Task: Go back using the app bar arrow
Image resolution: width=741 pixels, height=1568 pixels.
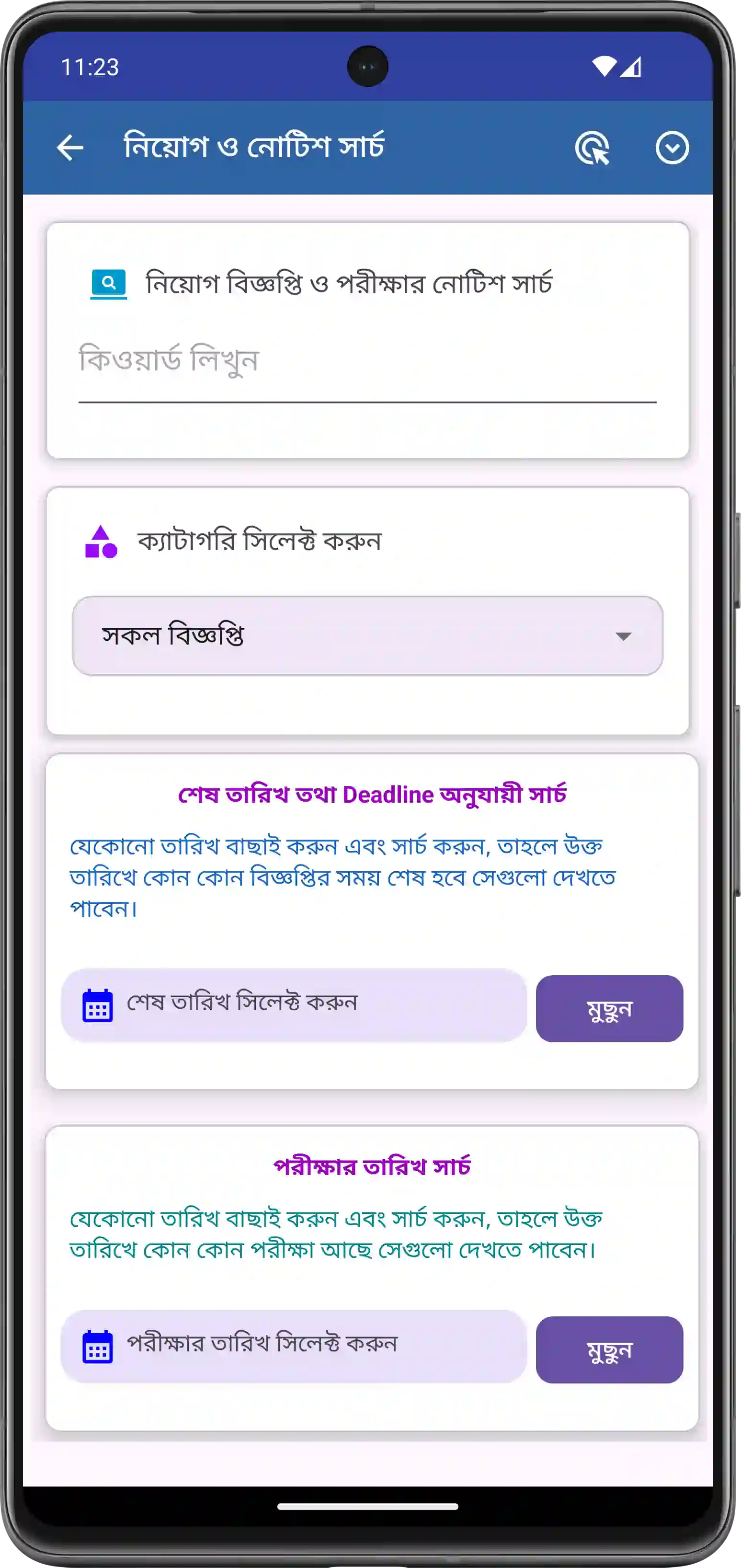Action: pos(70,148)
